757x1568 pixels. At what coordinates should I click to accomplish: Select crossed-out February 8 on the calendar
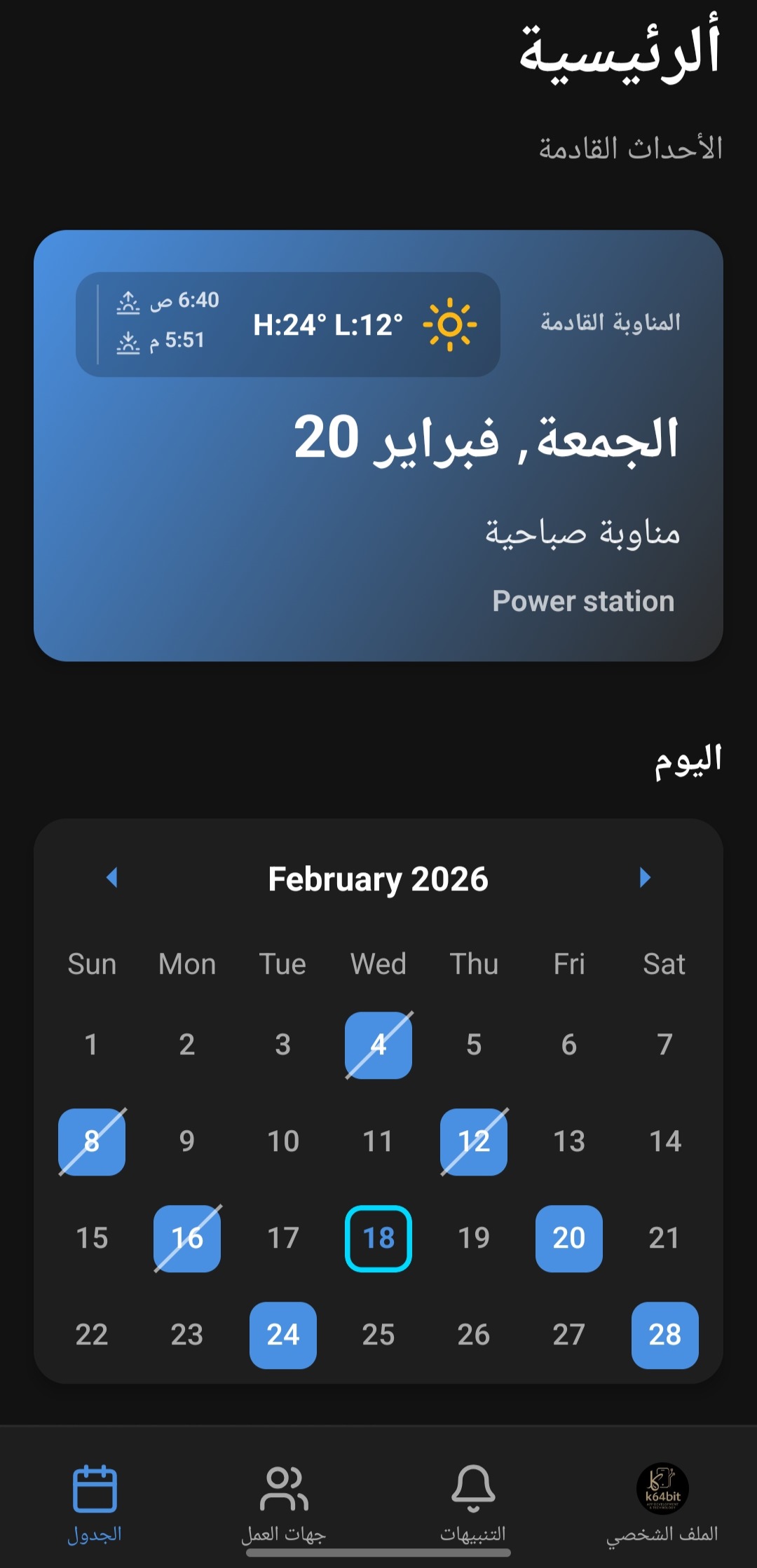click(x=92, y=1141)
